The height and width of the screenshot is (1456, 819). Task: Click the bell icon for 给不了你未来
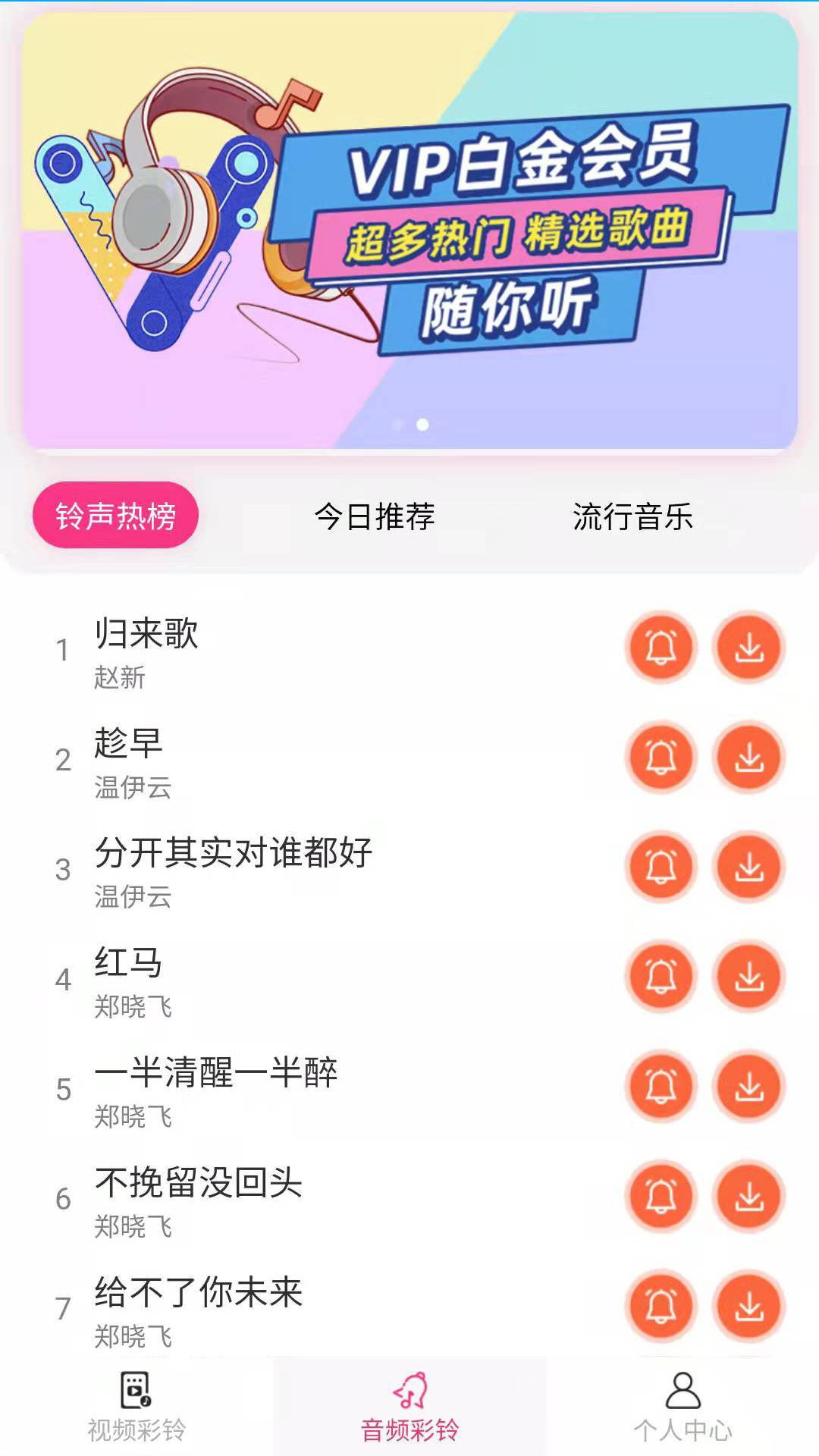[x=661, y=1305]
